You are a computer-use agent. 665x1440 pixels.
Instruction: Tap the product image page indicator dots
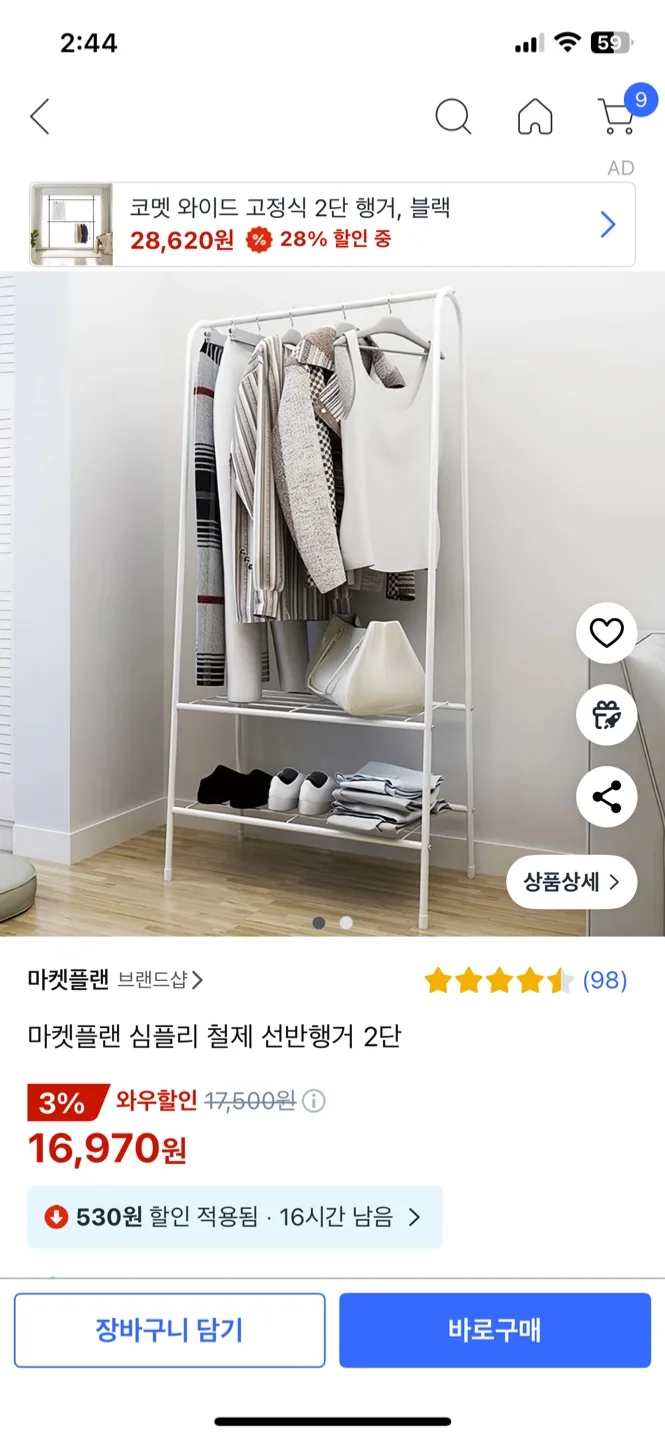(332, 923)
